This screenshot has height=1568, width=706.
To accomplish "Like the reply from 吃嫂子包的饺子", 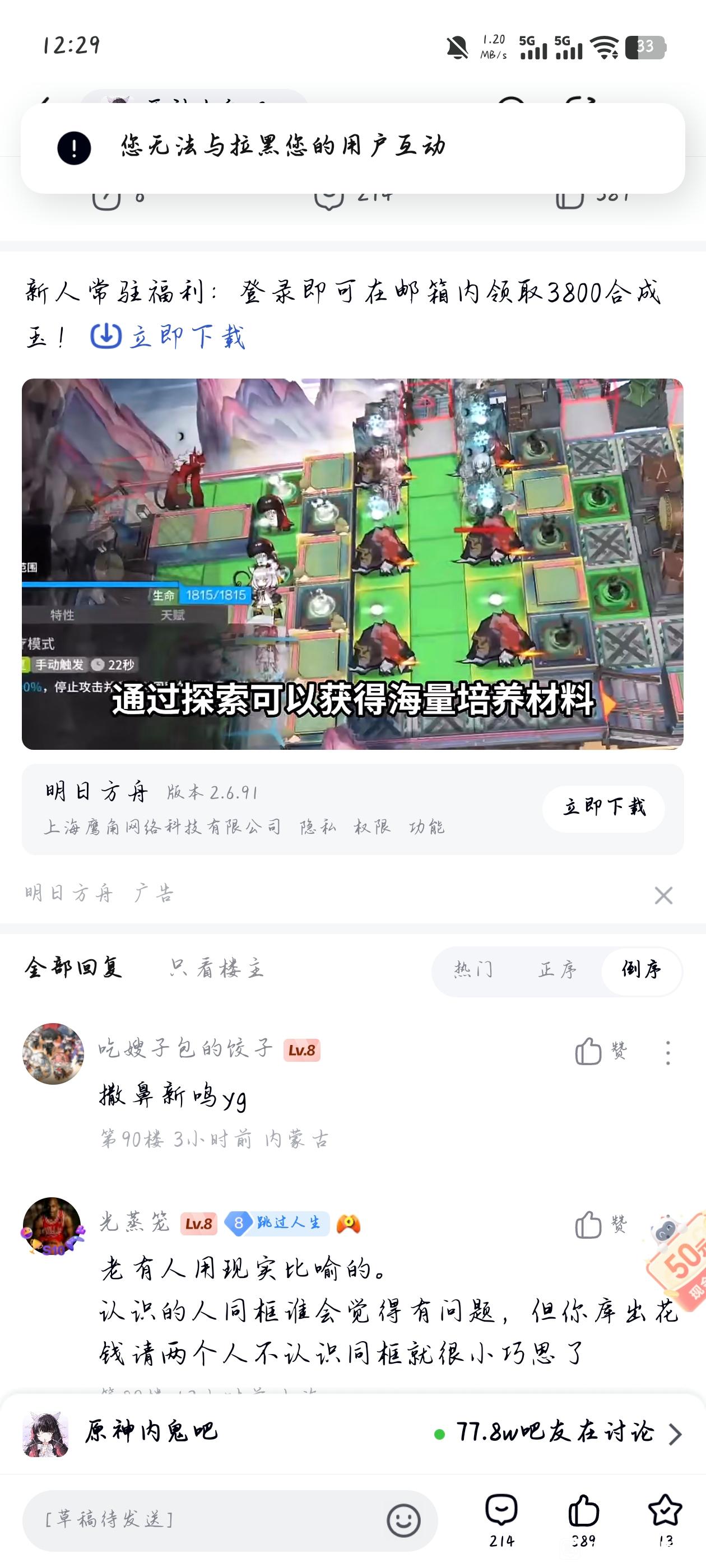I will point(601,1051).
